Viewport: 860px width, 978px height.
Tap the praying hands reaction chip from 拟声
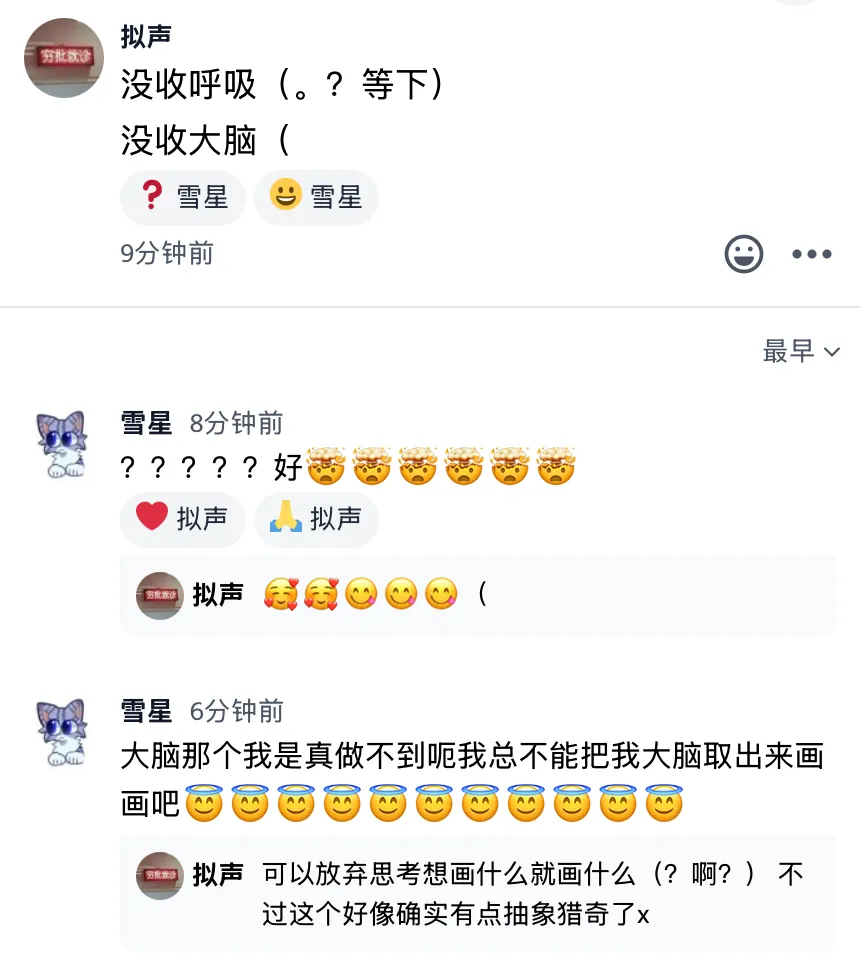[316, 519]
